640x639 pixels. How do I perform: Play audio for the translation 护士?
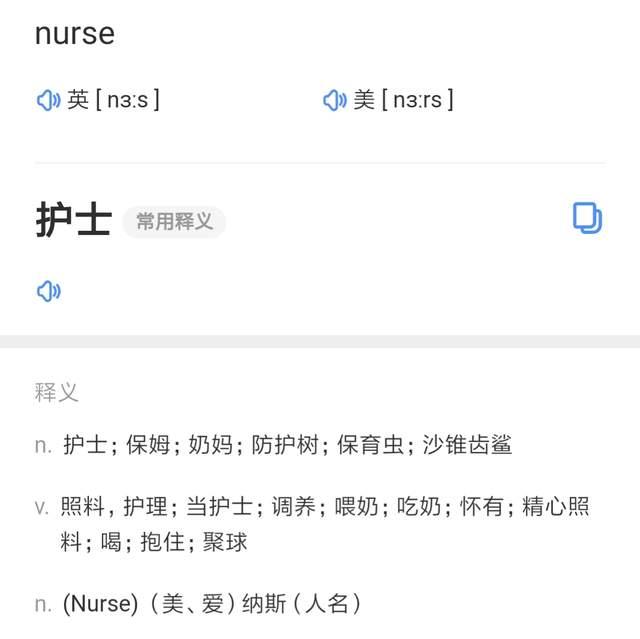pos(48,291)
